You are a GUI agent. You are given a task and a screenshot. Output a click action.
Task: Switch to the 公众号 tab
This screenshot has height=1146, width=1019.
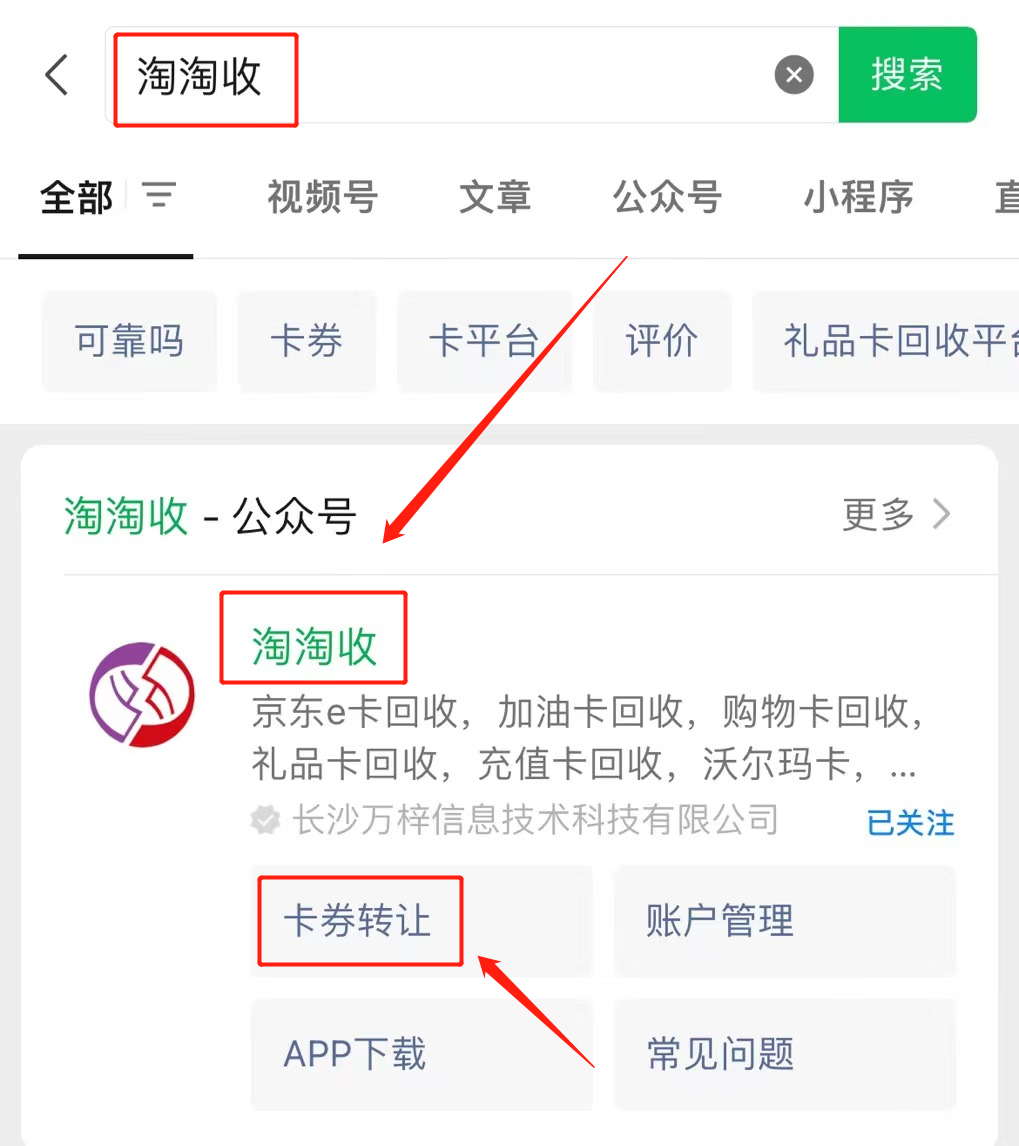coord(667,197)
